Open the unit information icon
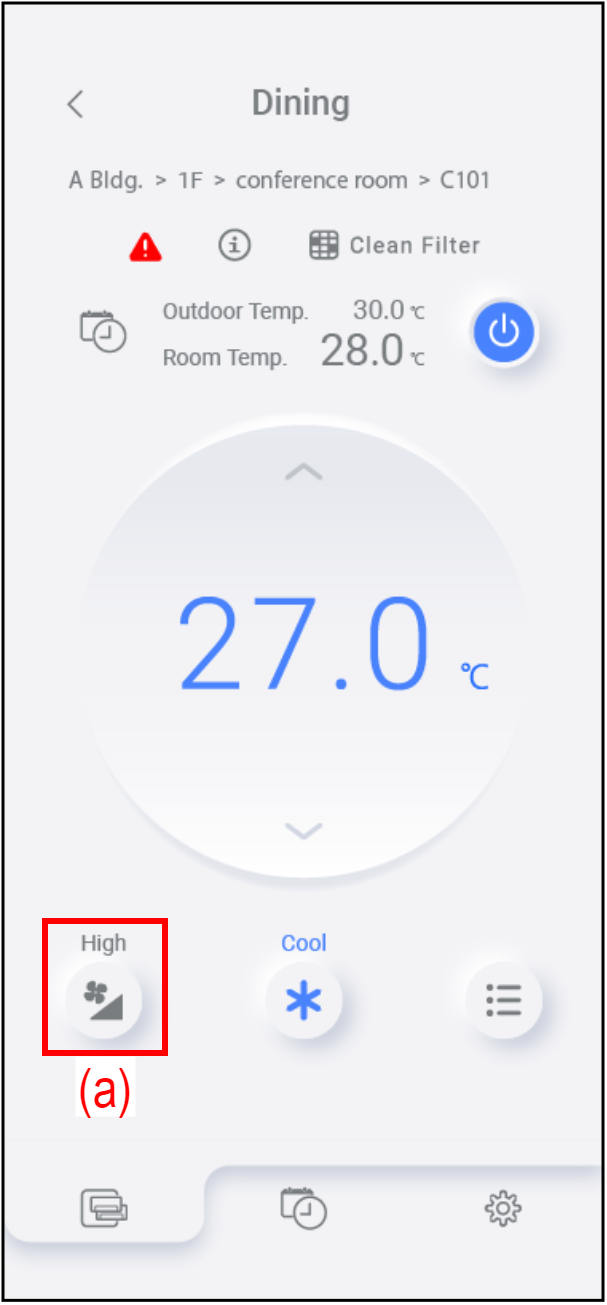Screen dimensions: 607x1305 [235, 245]
